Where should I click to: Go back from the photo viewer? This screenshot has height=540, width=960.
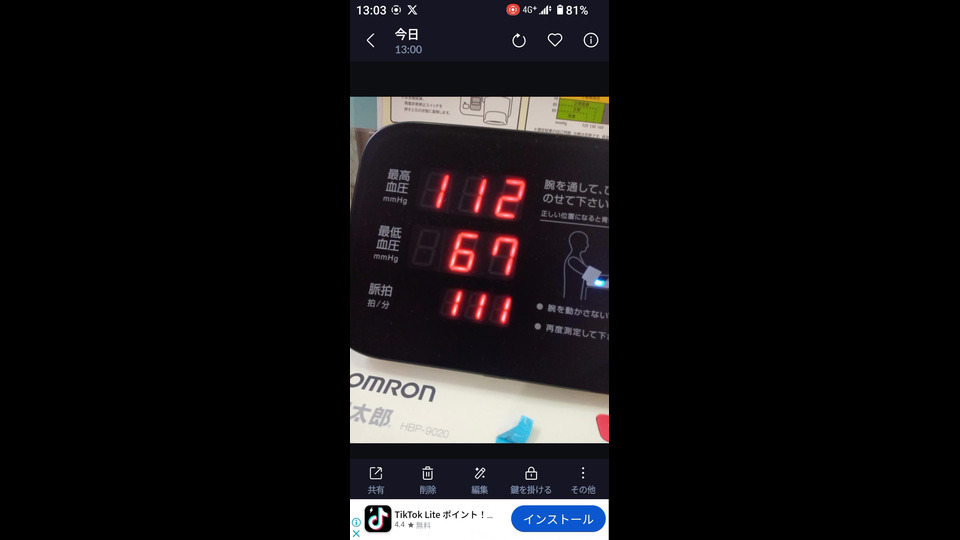[371, 41]
